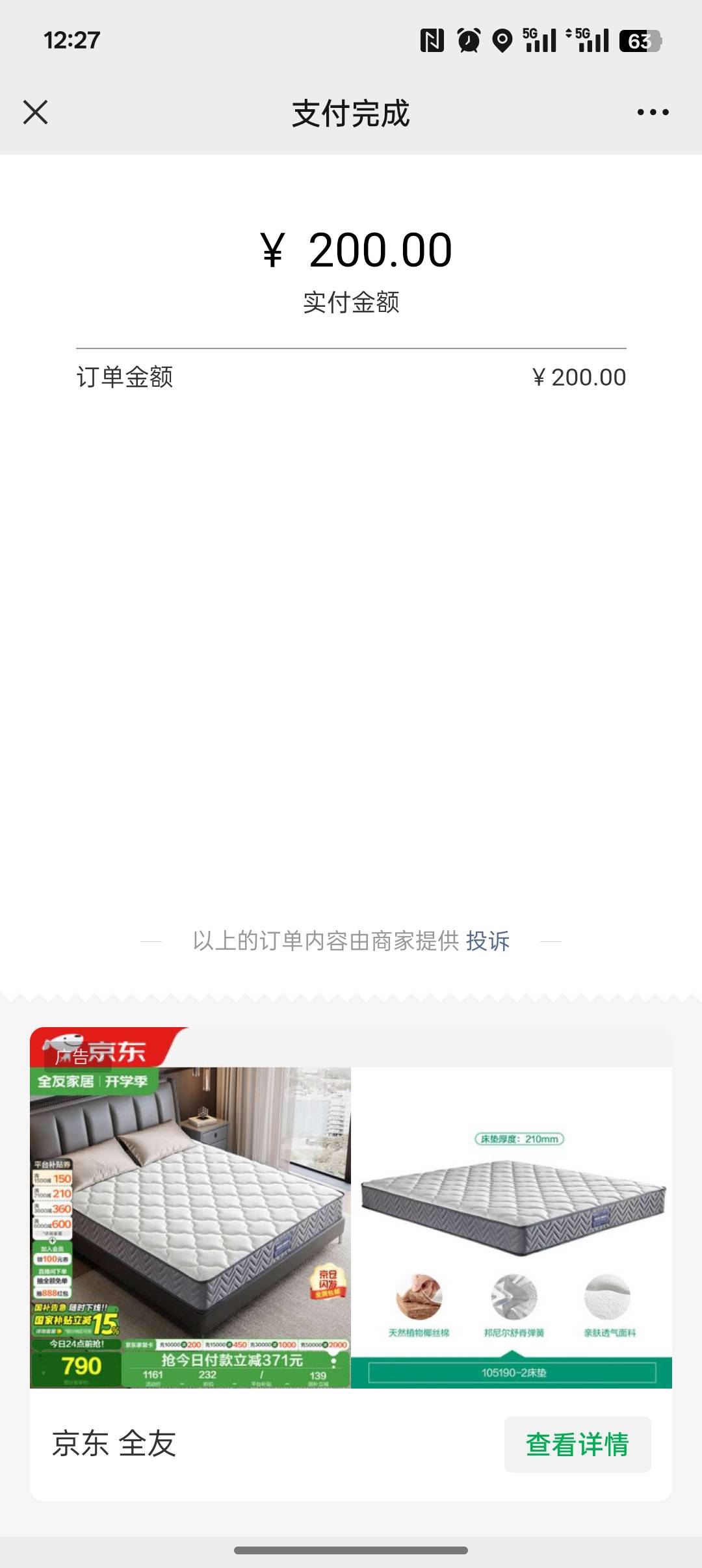Viewport: 702px width, 1568px height.
Task: Tap the 投诉 complaint link
Action: pyautogui.click(x=487, y=941)
